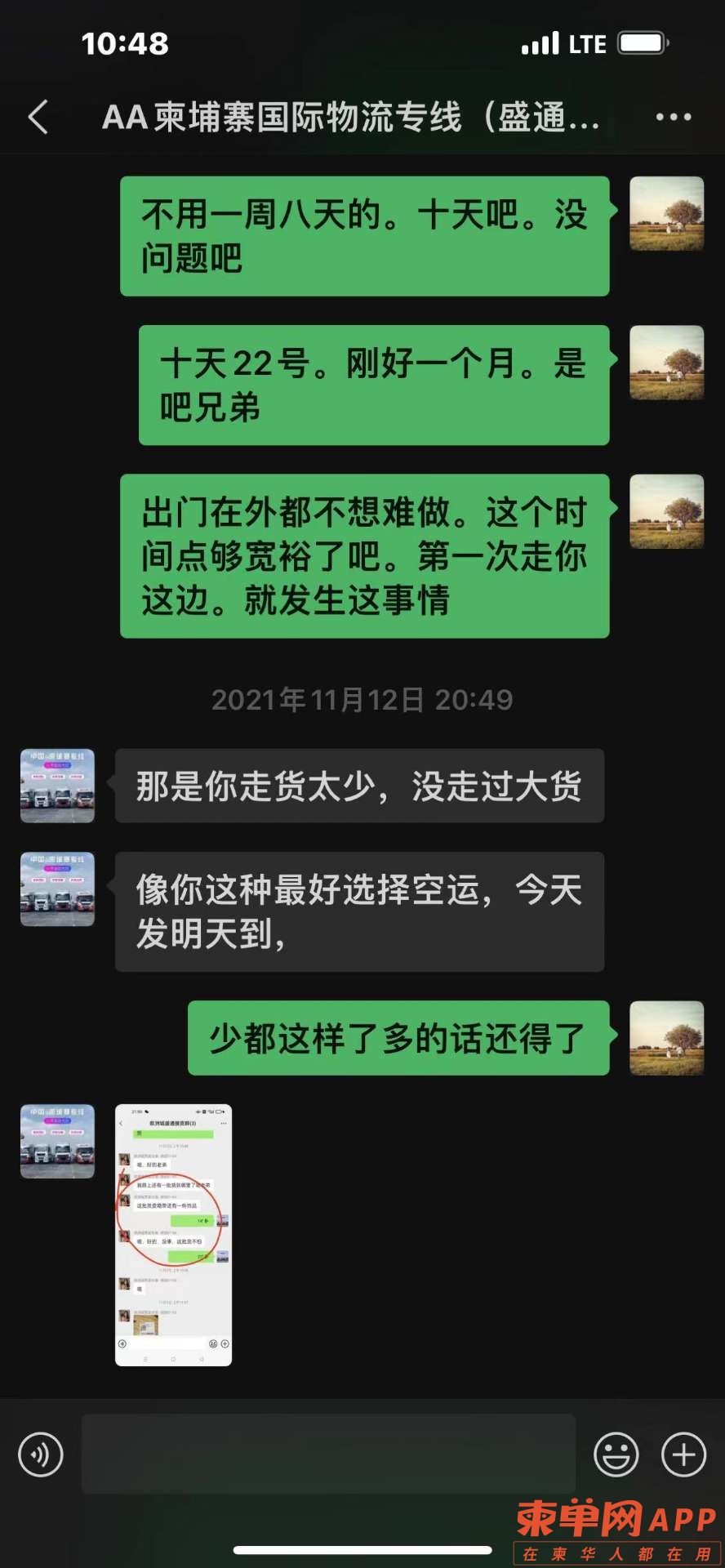Open the emoji picker

tap(616, 1454)
